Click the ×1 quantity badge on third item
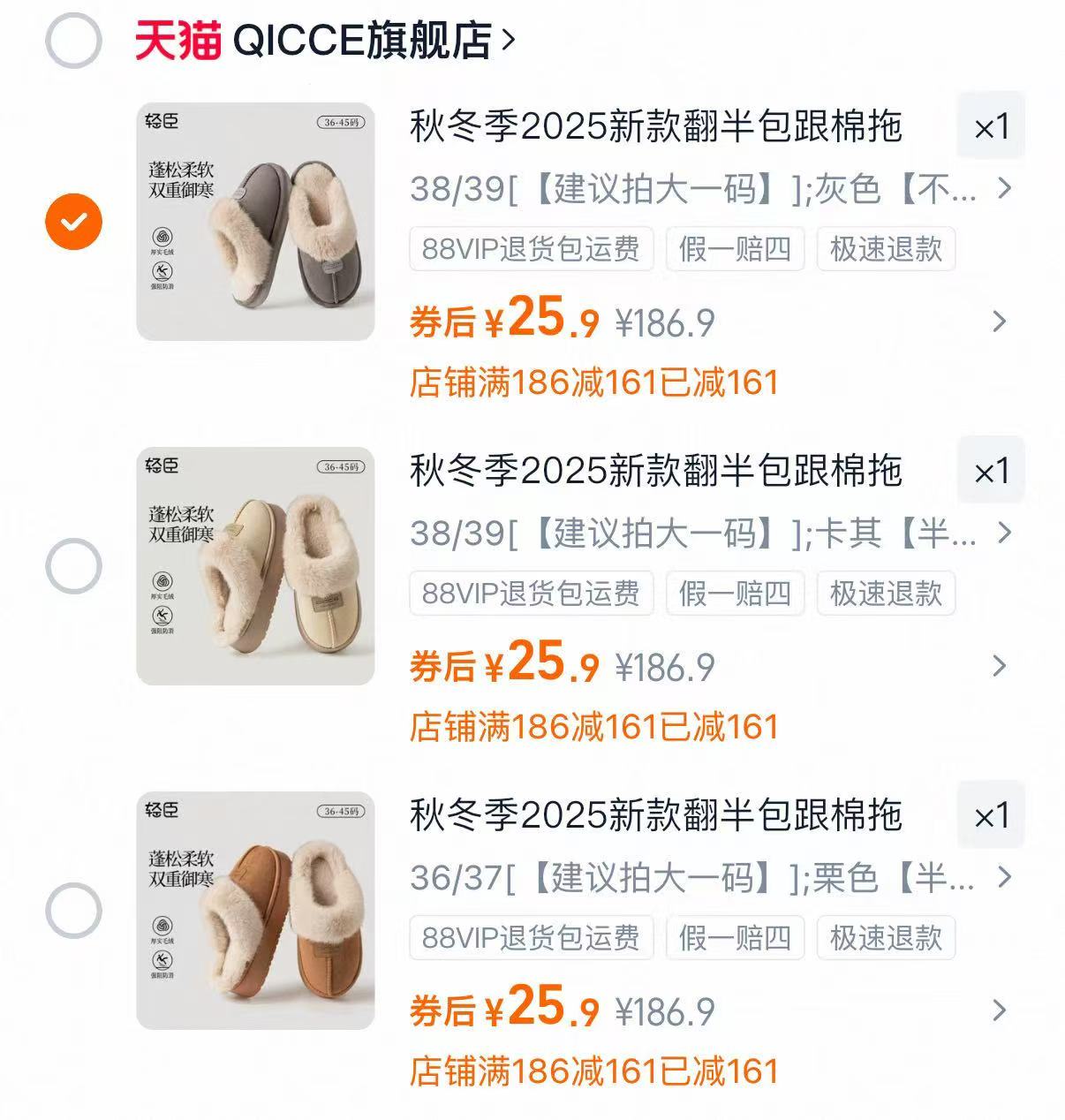1065x1120 pixels. pyautogui.click(x=991, y=815)
